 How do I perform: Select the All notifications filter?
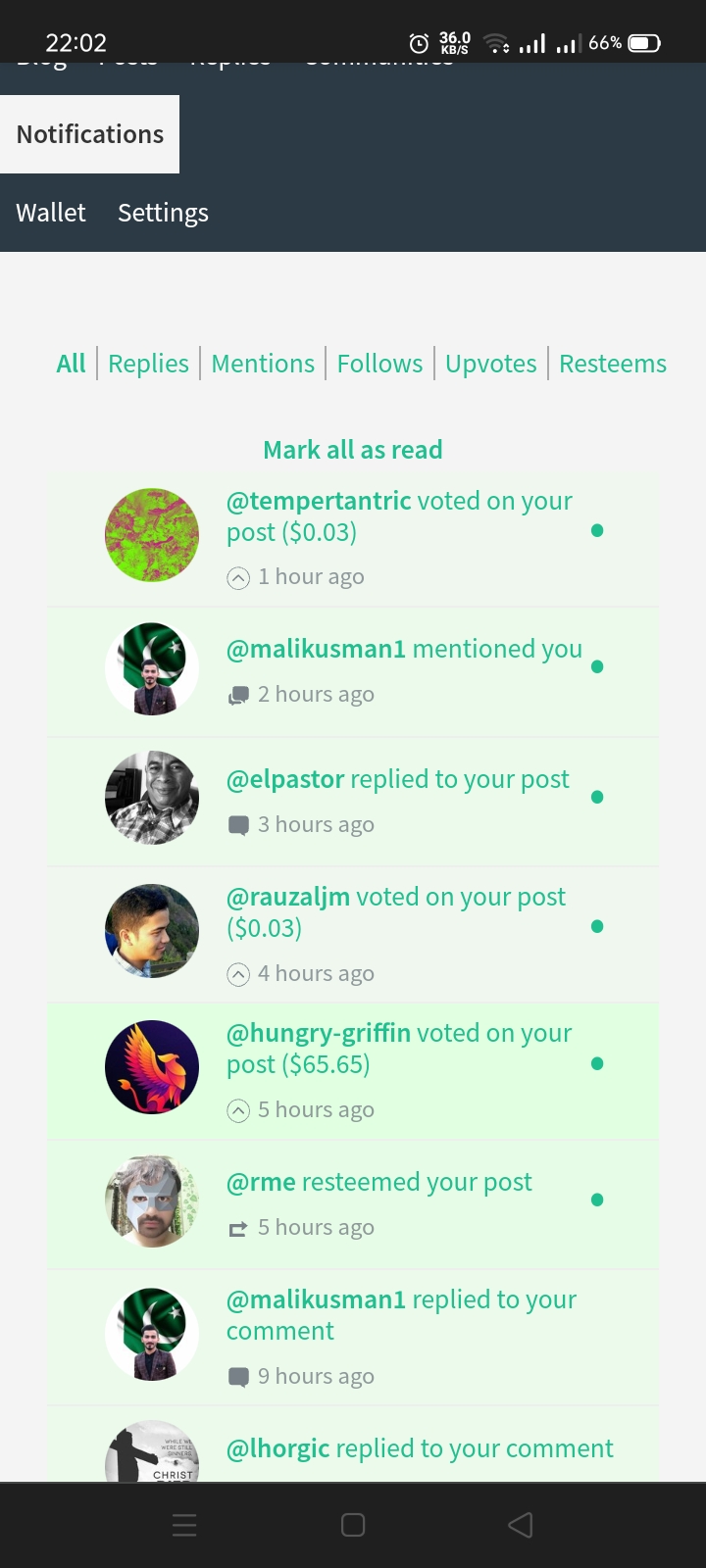point(71,364)
